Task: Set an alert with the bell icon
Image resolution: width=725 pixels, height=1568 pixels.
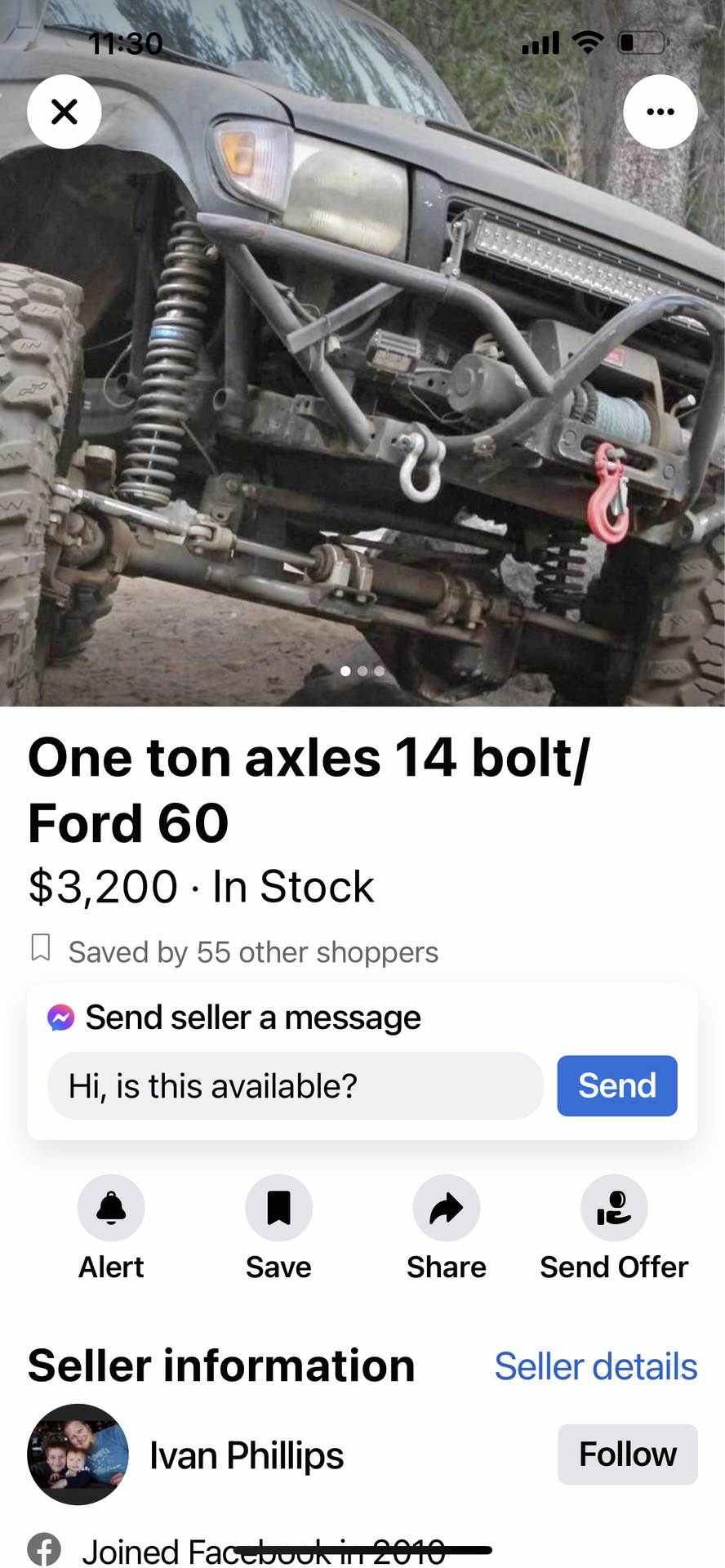Action: tap(111, 1208)
